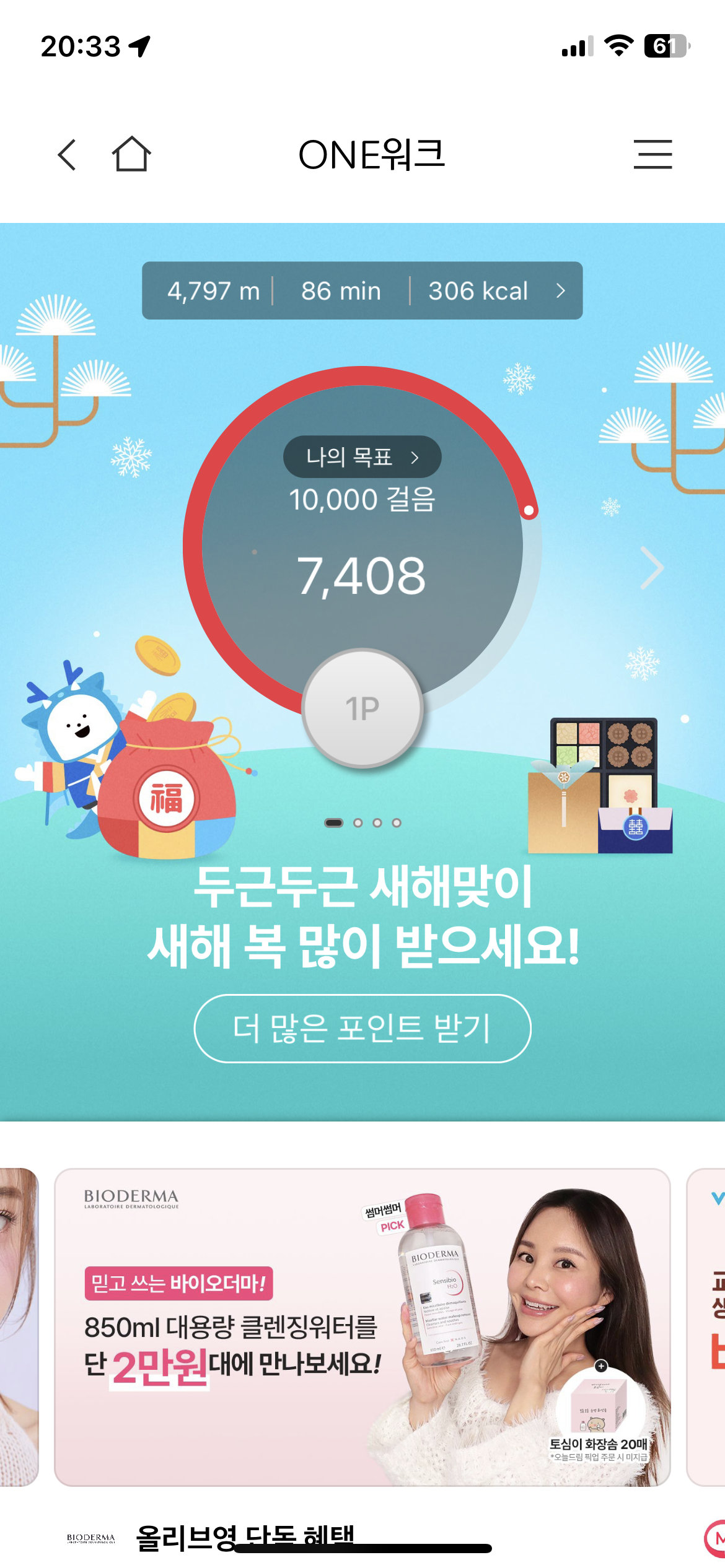The height and width of the screenshot is (1568, 725).
Task: Tap 더 많은 포인트 받기 button
Action: [x=362, y=1028]
